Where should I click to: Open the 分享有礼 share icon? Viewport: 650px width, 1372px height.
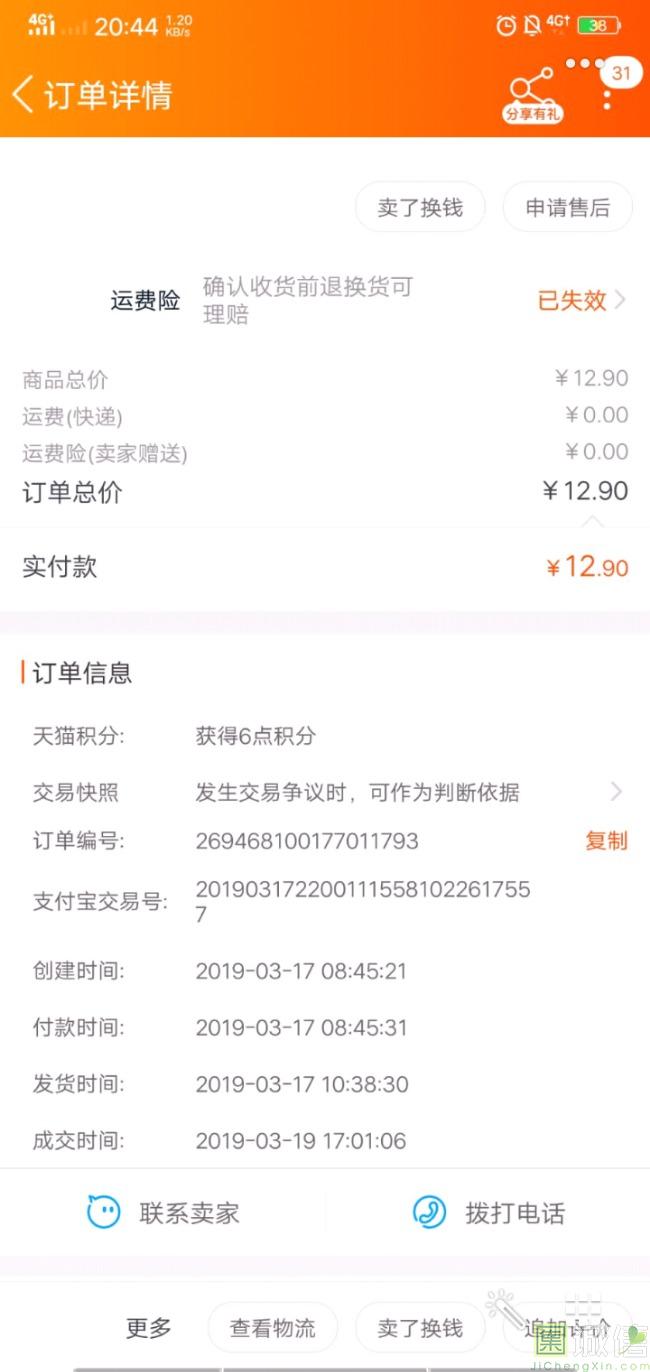532,95
